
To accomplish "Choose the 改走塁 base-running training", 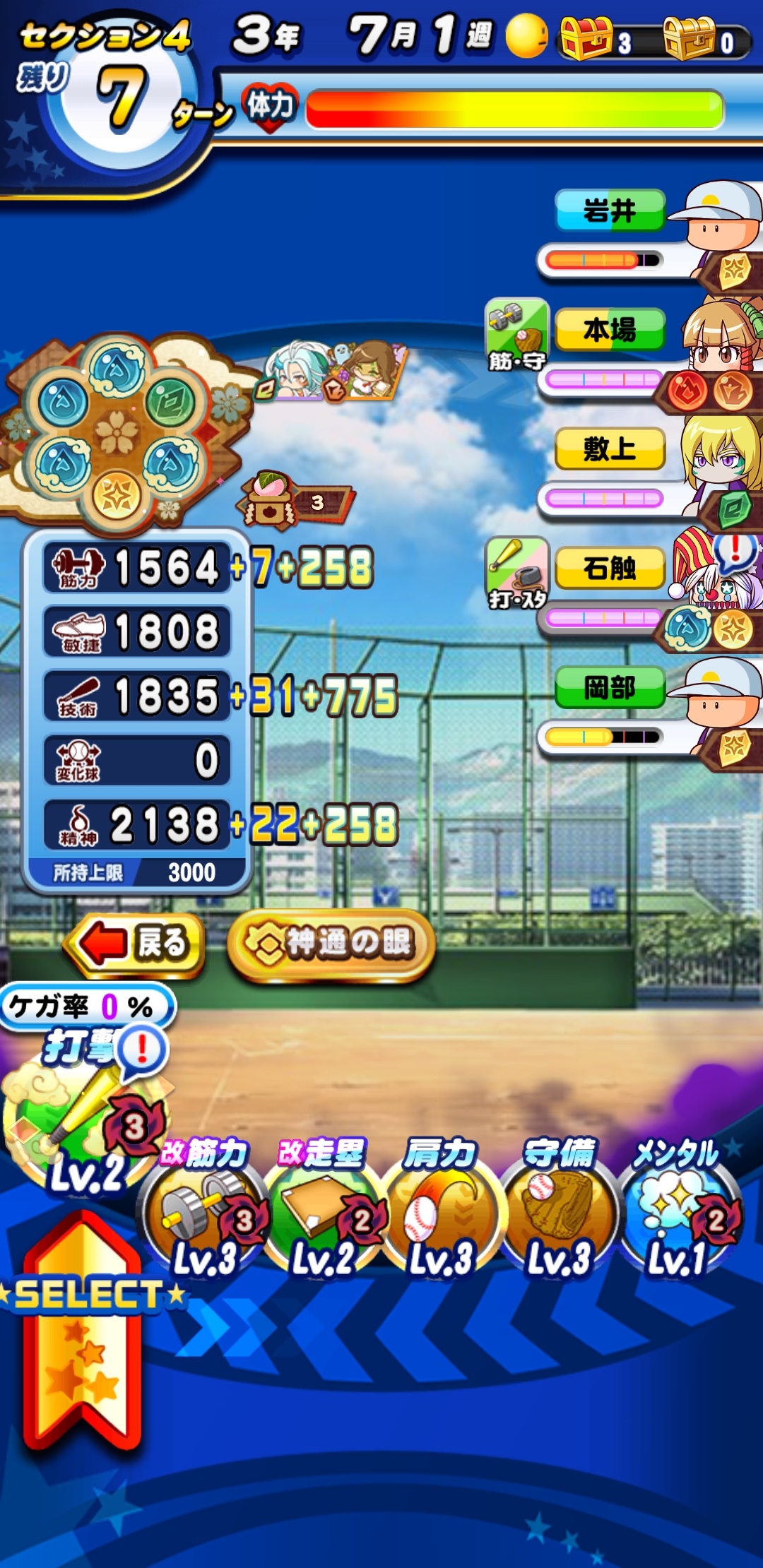I will 324,1208.
